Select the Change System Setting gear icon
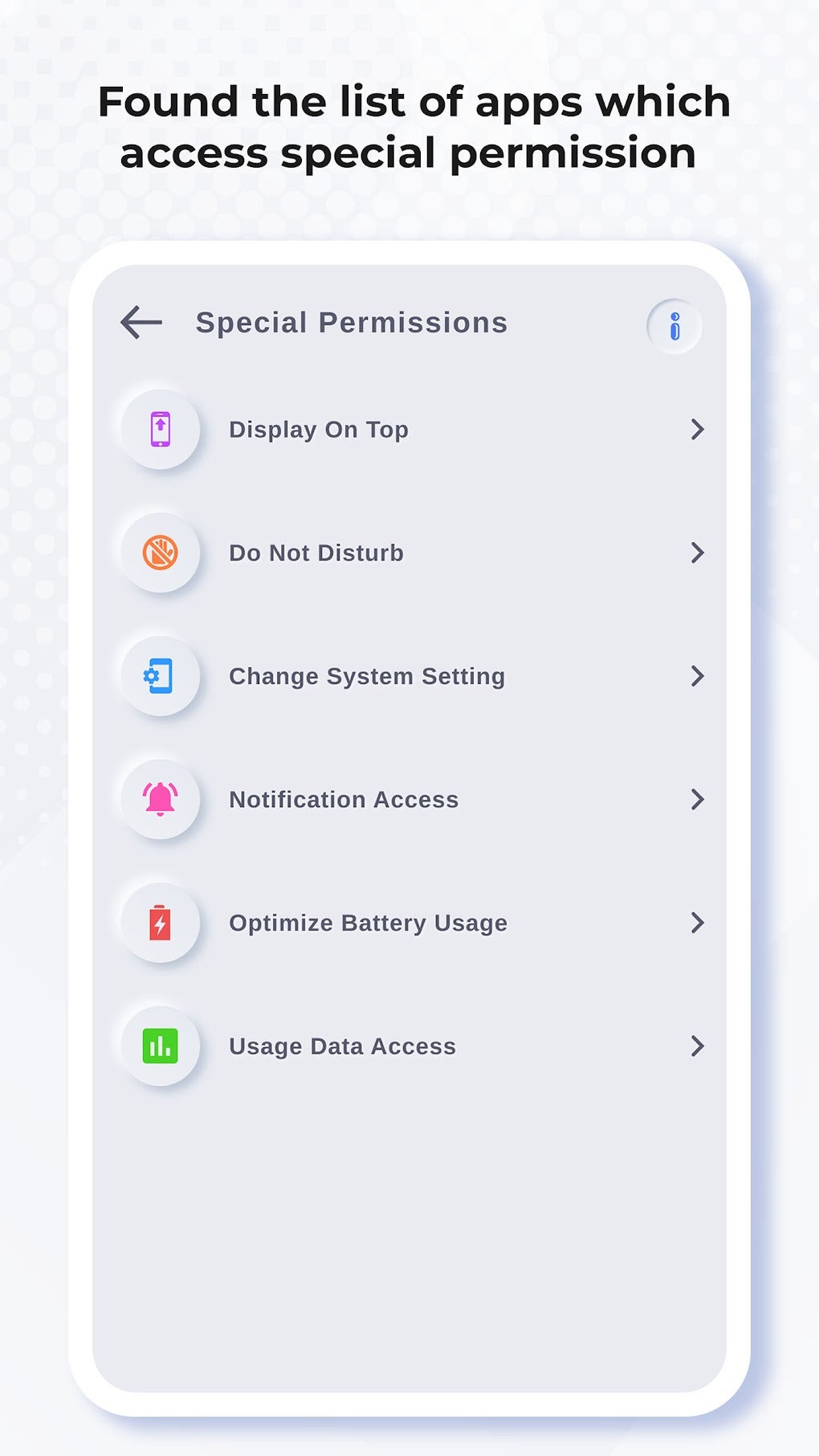 (160, 676)
